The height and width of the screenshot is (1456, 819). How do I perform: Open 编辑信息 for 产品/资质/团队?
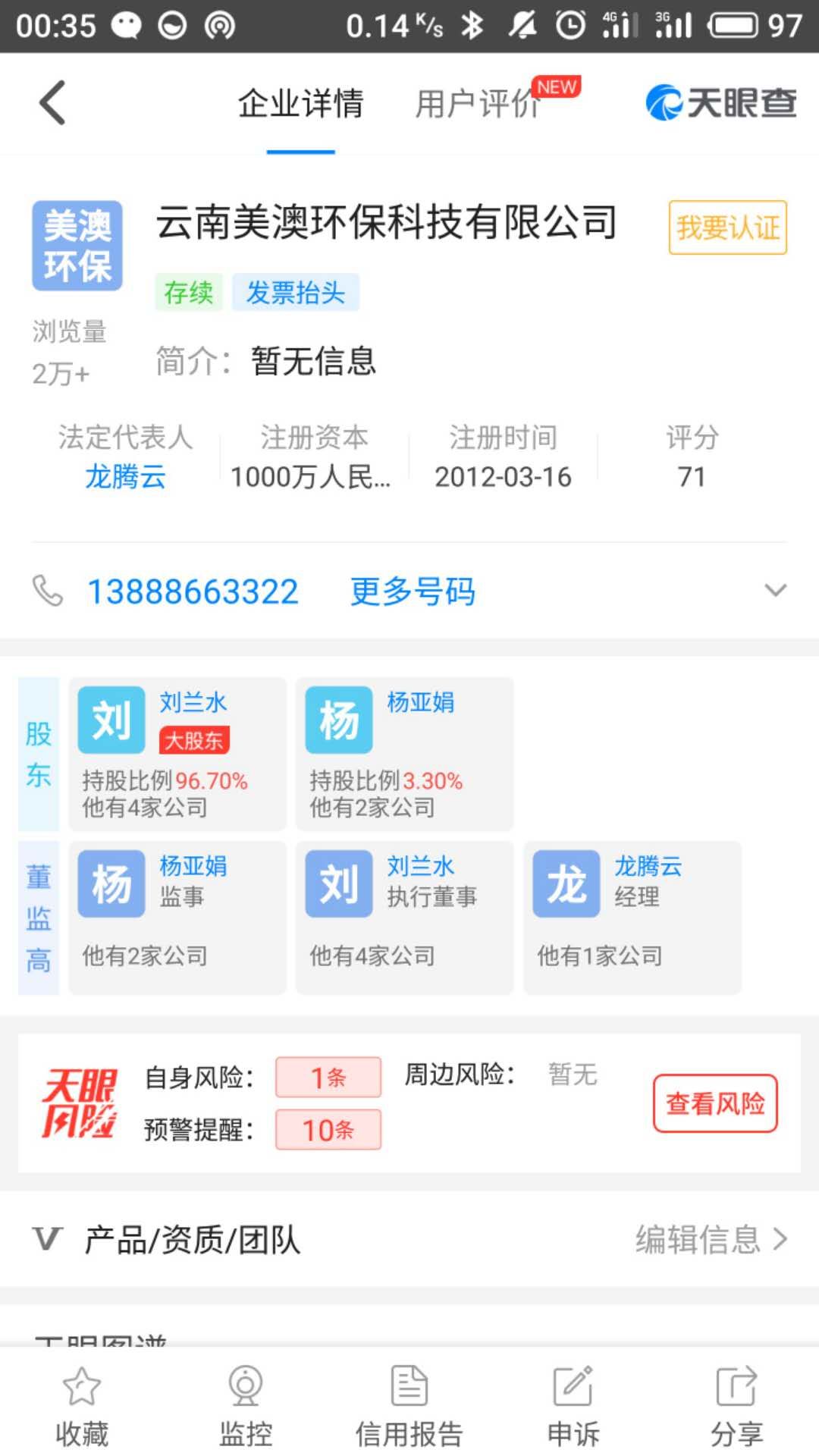coord(711,1239)
